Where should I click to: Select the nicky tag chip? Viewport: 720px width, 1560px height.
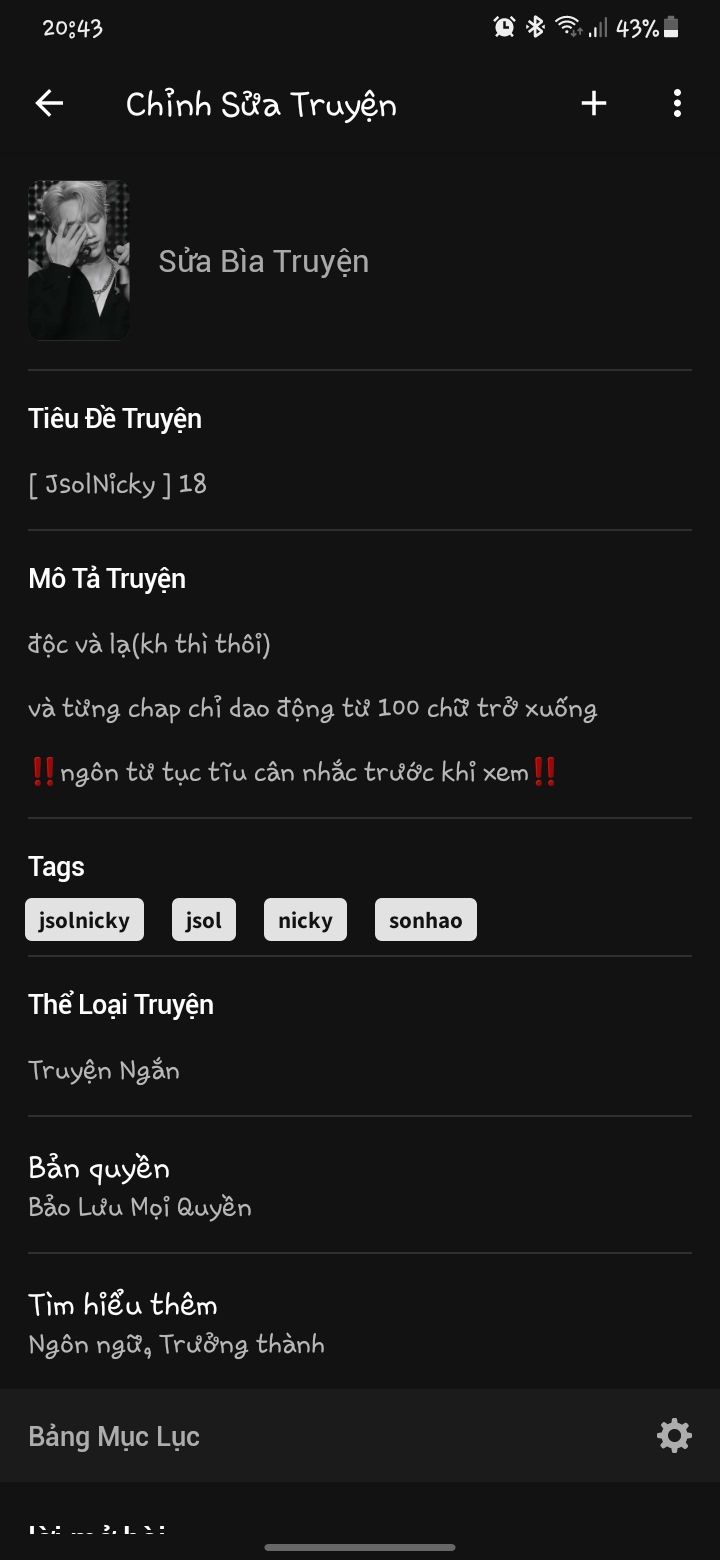pyautogui.click(x=305, y=920)
